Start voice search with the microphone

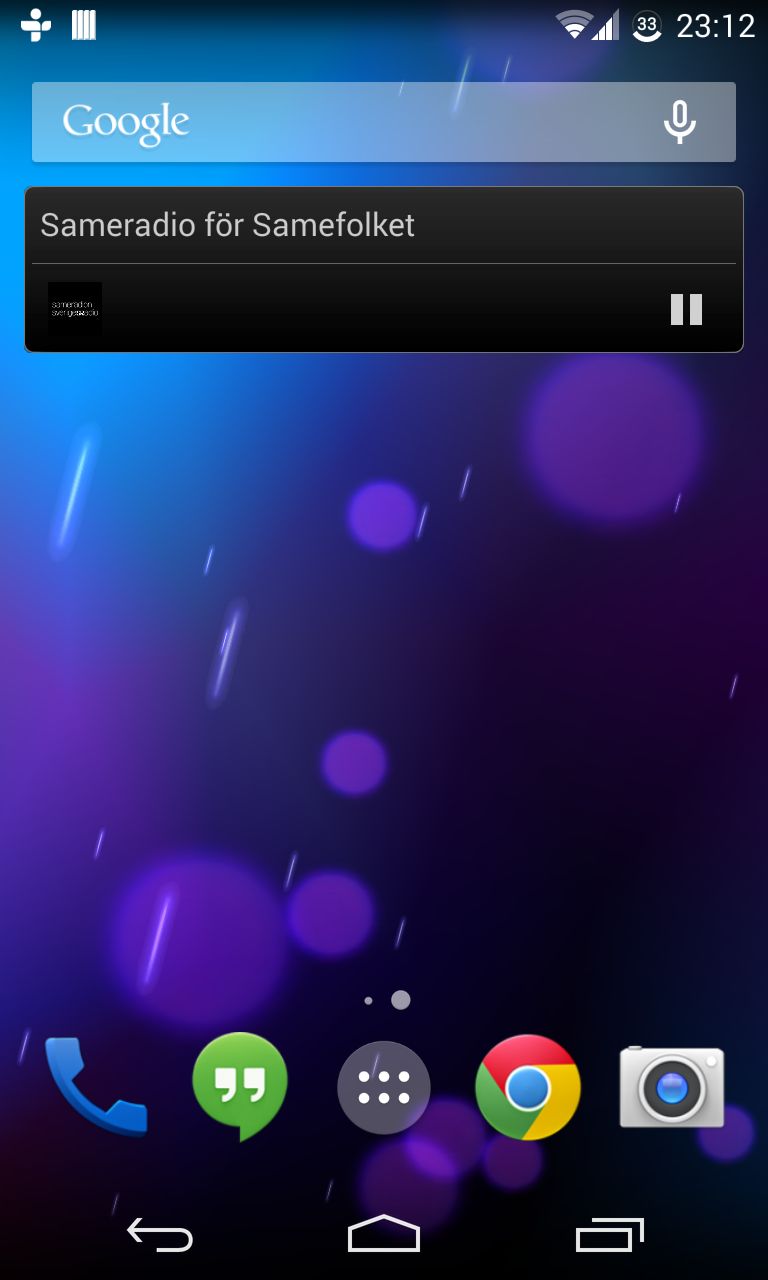pyautogui.click(x=680, y=122)
